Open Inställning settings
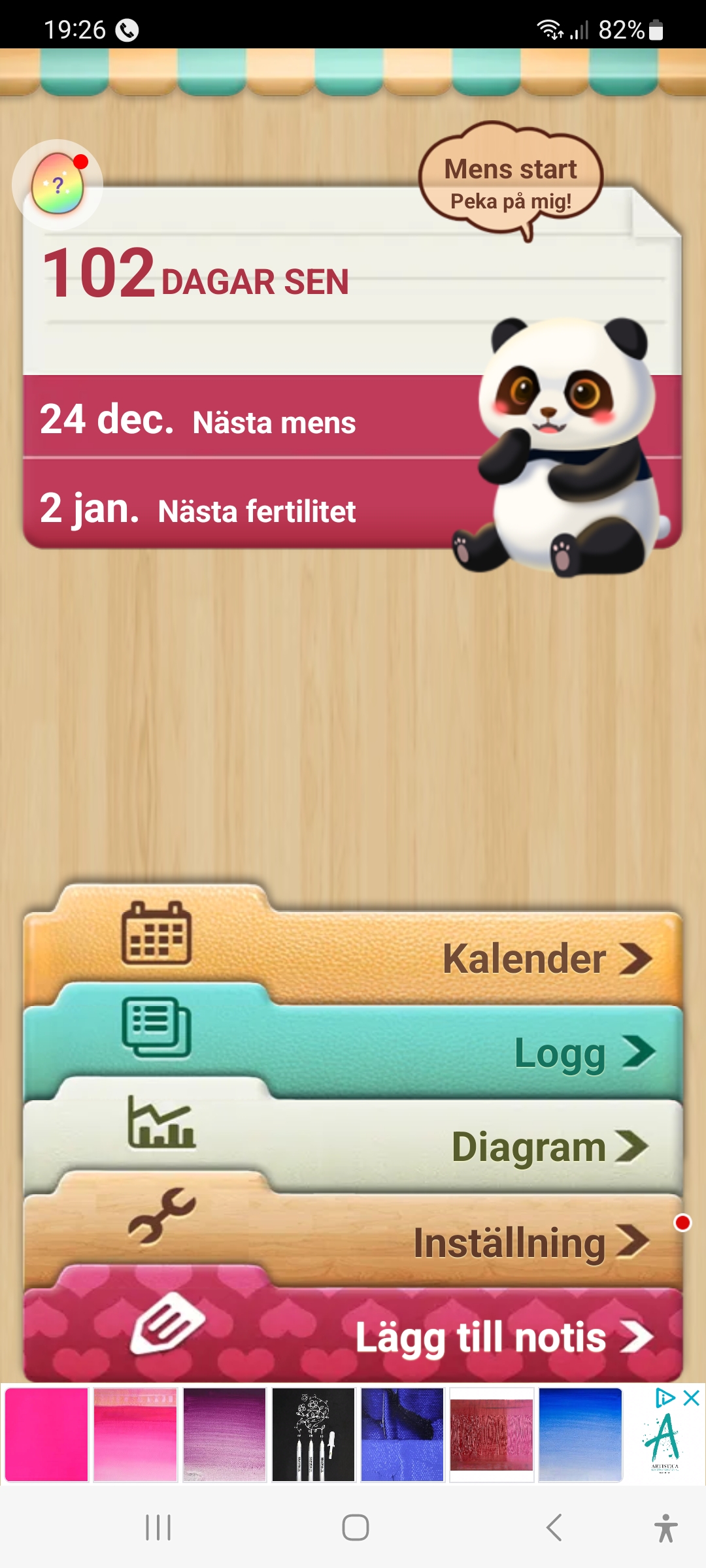Image resolution: width=706 pixels, height=1568 pixels. click(353, 1241)
